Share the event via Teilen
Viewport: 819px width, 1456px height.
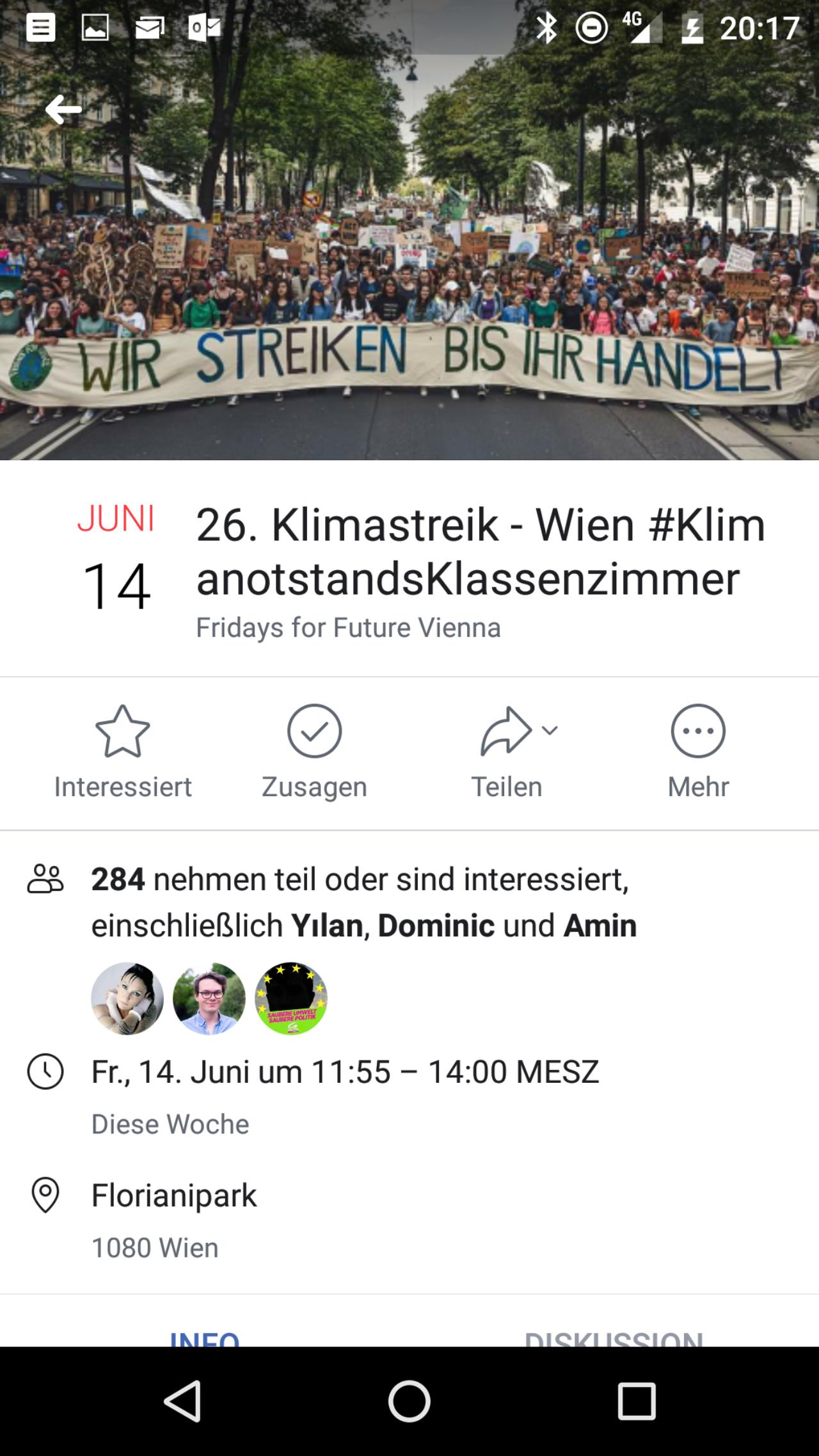pos(507,753)
